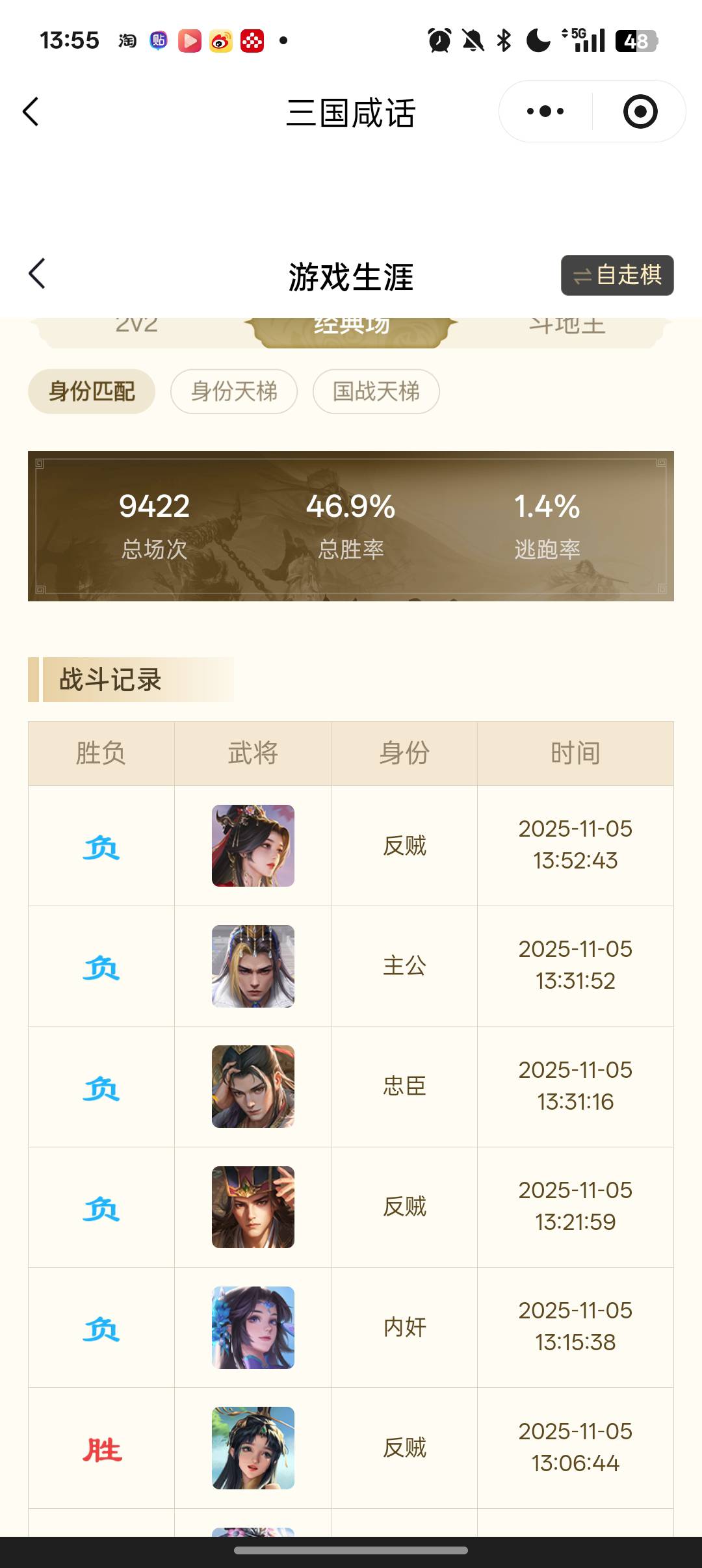Image resolution: width=702 pixels, height=1568 pixels.
Task: Close the mini program with the circle button
Action: (x=640, y=112)
